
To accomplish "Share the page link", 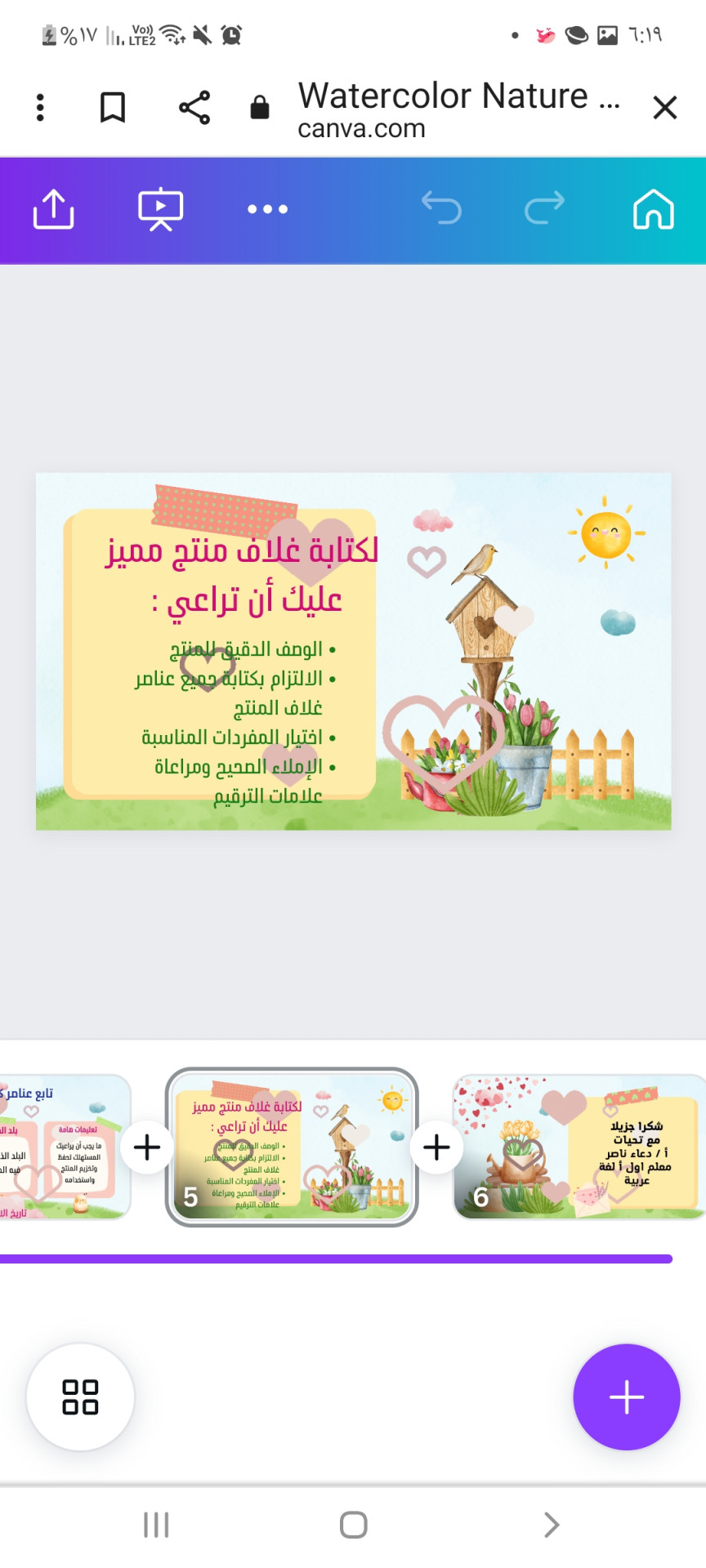I will (x=194, y=108).
